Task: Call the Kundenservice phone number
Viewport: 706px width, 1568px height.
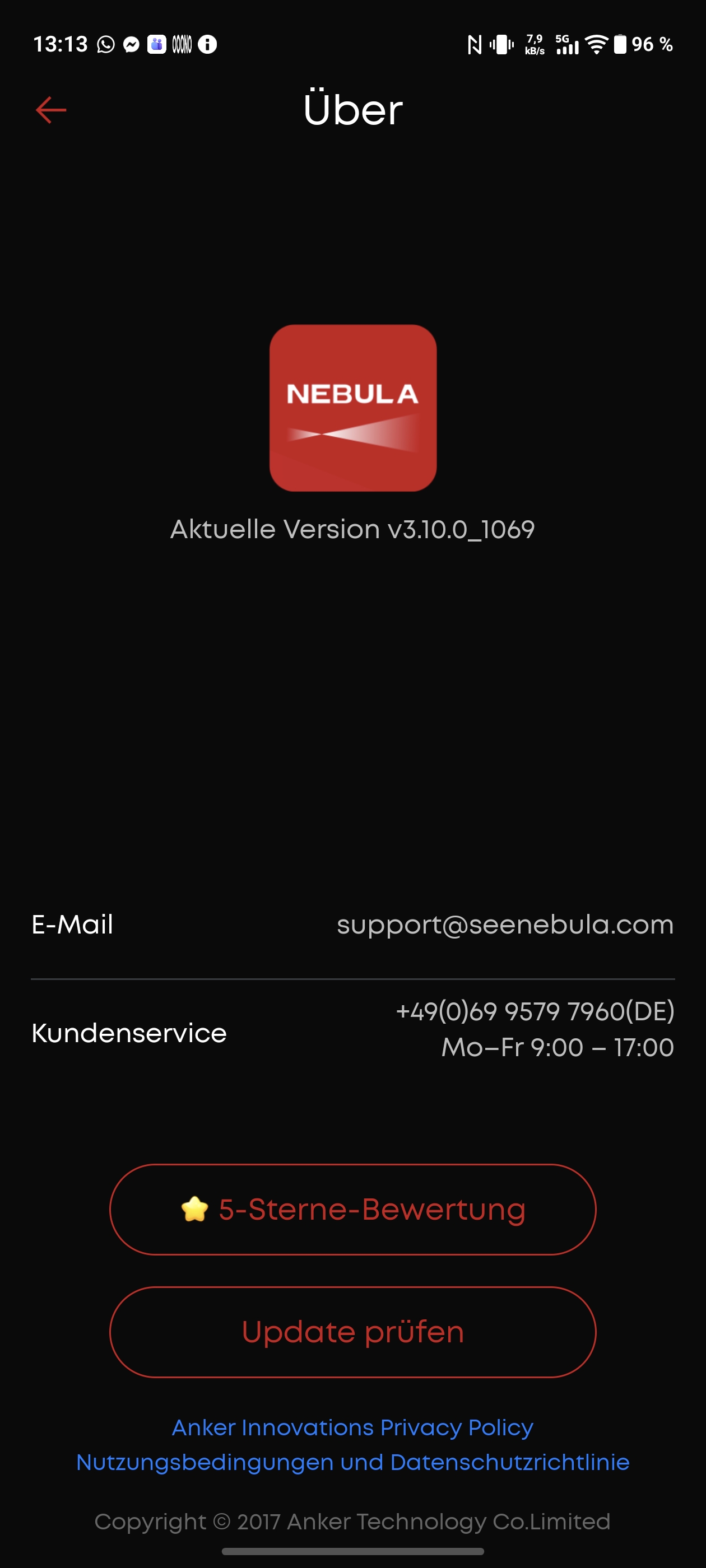Action: coord(536,1012)
